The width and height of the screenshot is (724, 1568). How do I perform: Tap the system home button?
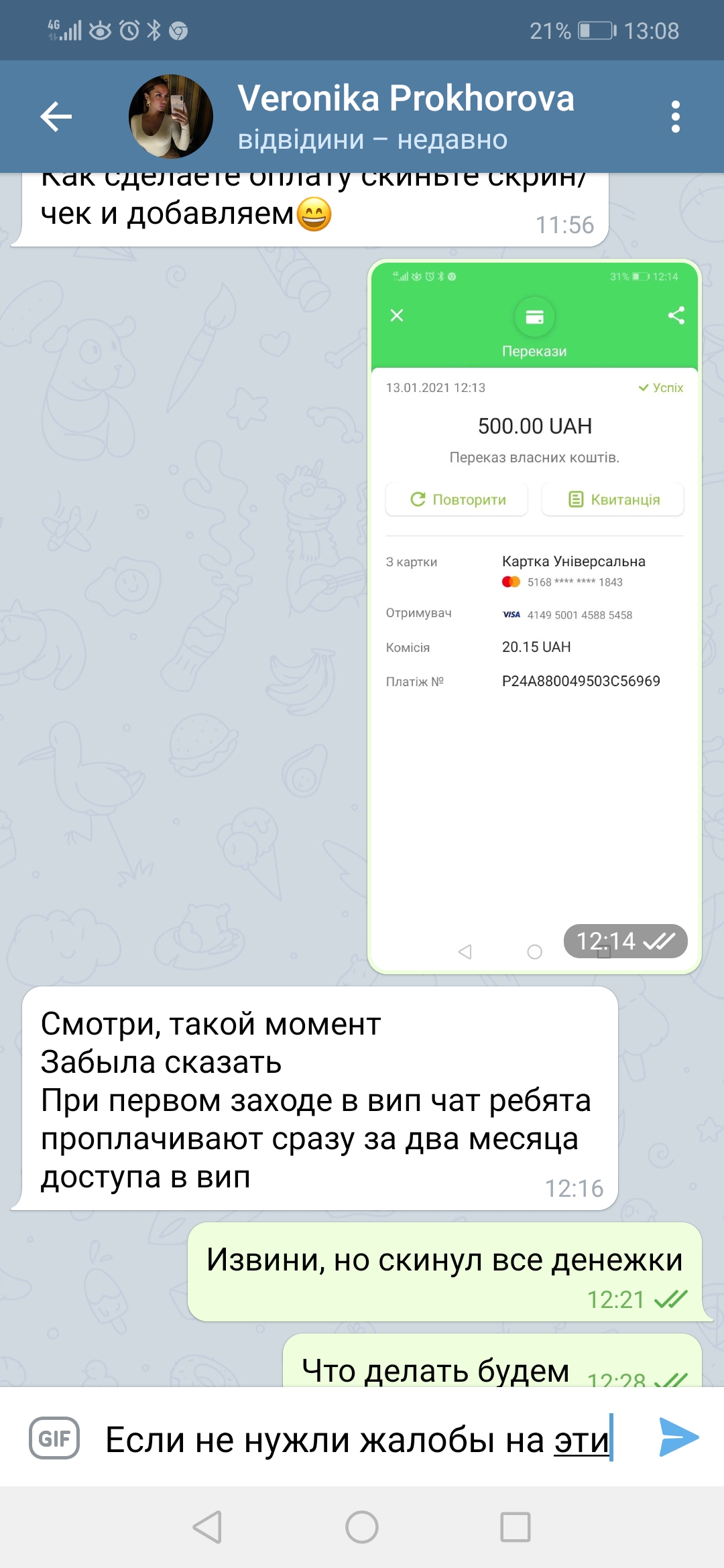click(x=362, y=1527)
